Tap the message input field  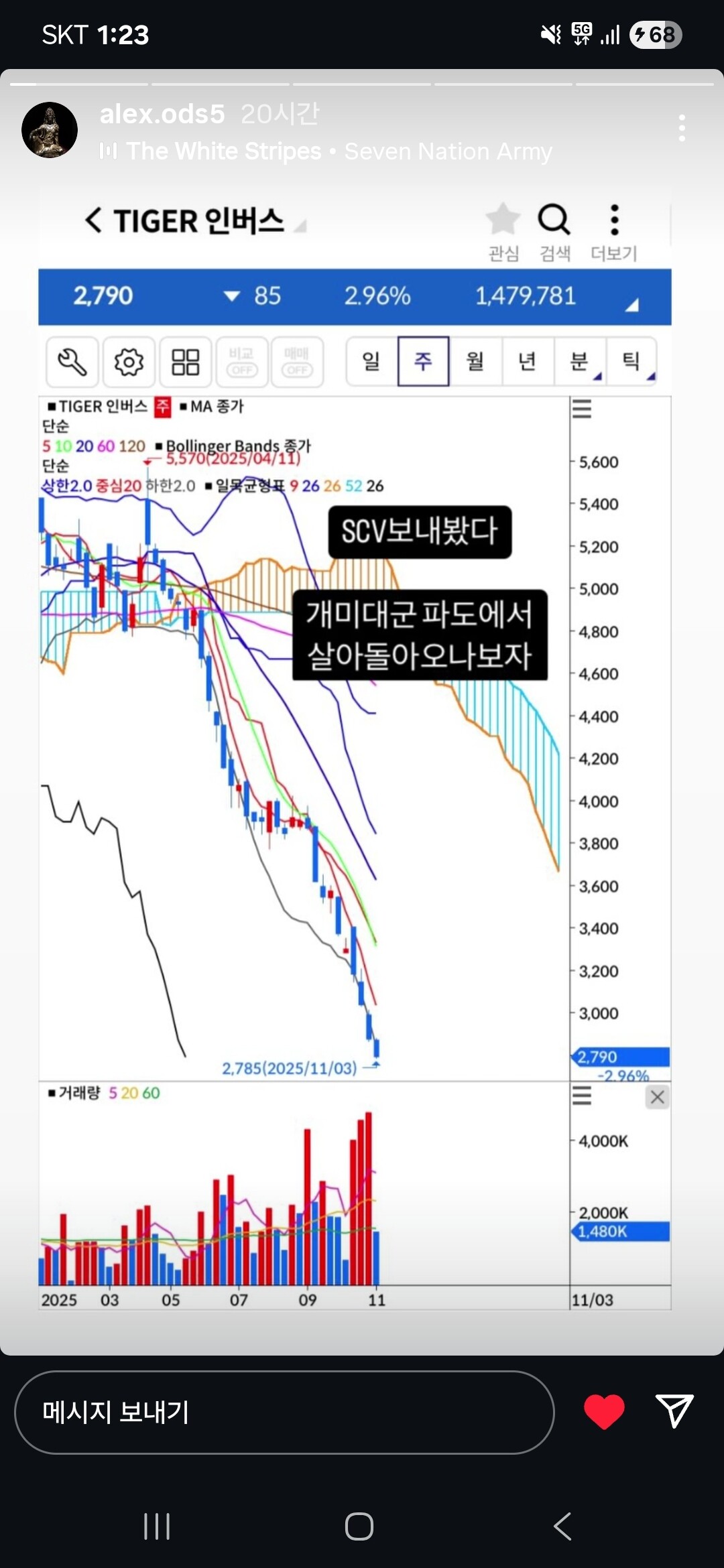[284, 1412]
